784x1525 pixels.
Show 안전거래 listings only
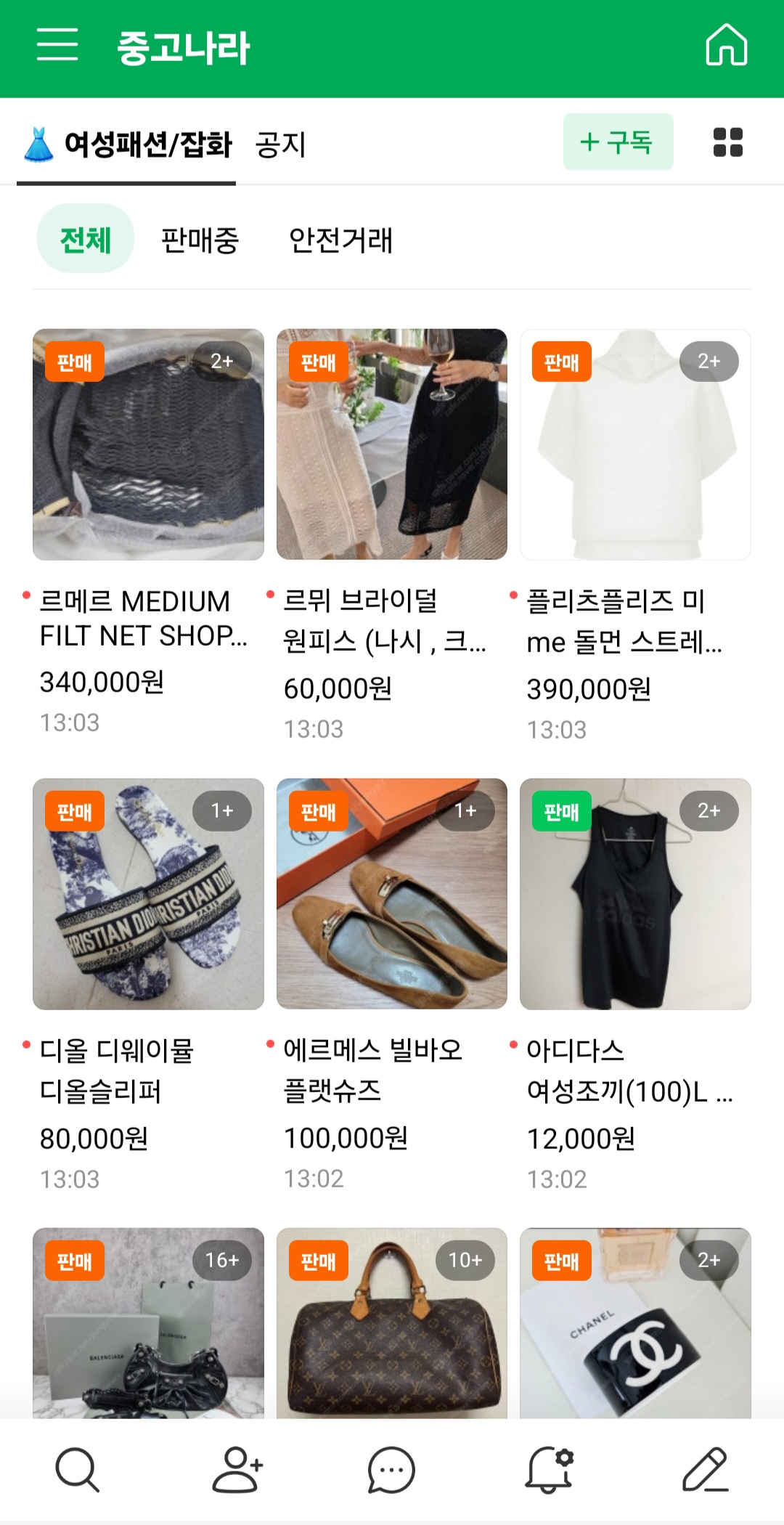pos(340,240)
